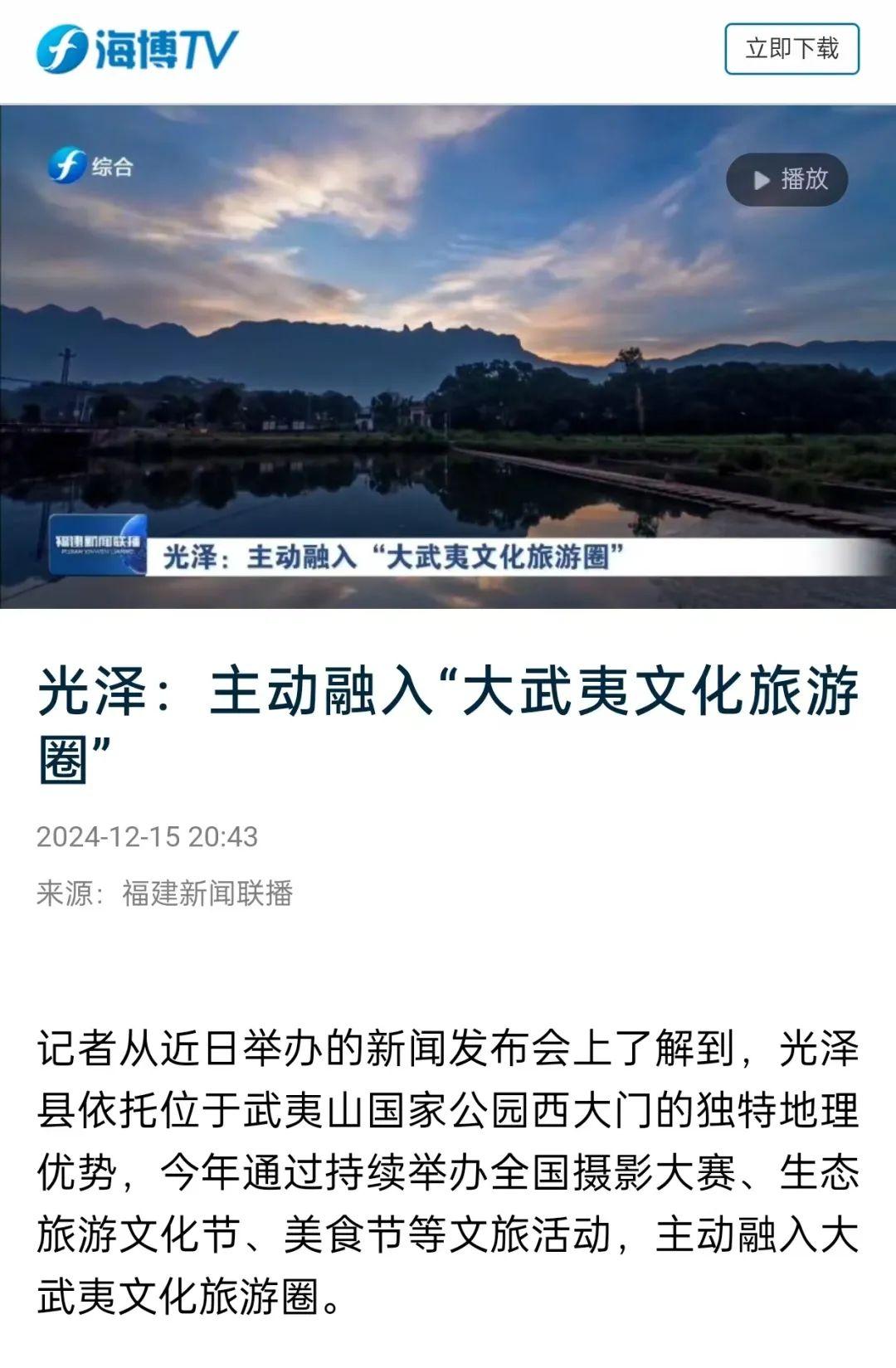Open the 海博TV logo link
Image resolution: width=896 pixels, height=1368 pixels.
(137, 49)
